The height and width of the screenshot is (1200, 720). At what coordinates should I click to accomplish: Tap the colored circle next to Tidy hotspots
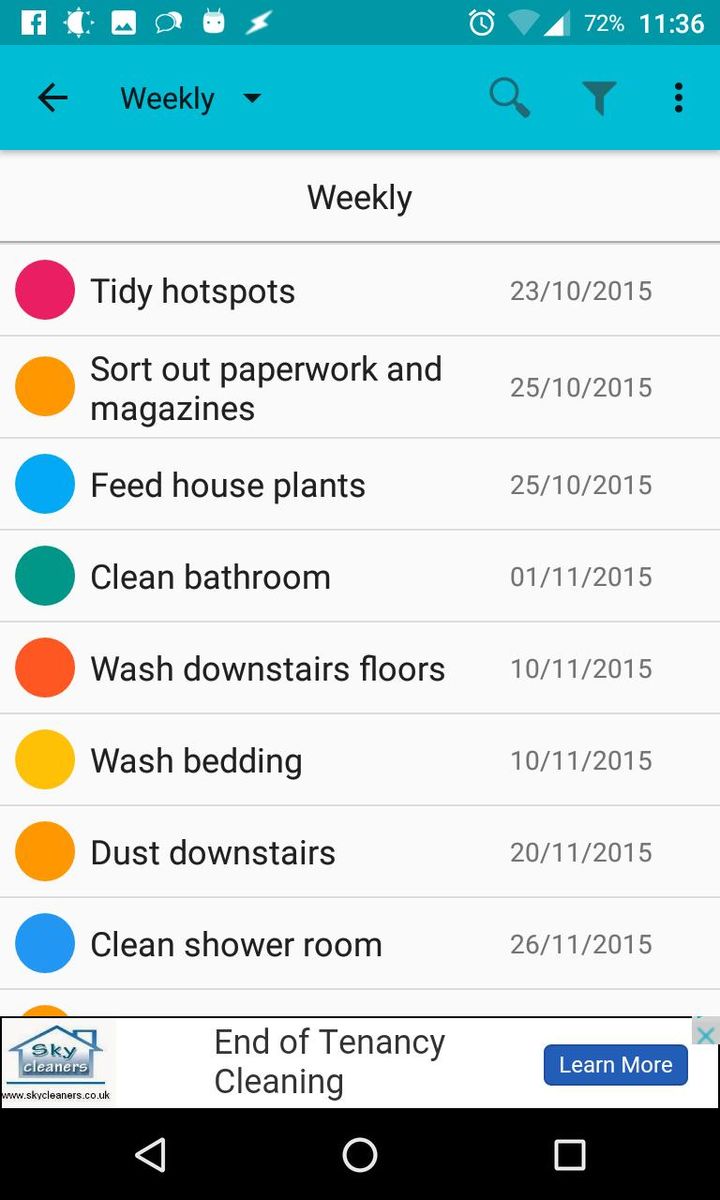[x=44, y=290]
